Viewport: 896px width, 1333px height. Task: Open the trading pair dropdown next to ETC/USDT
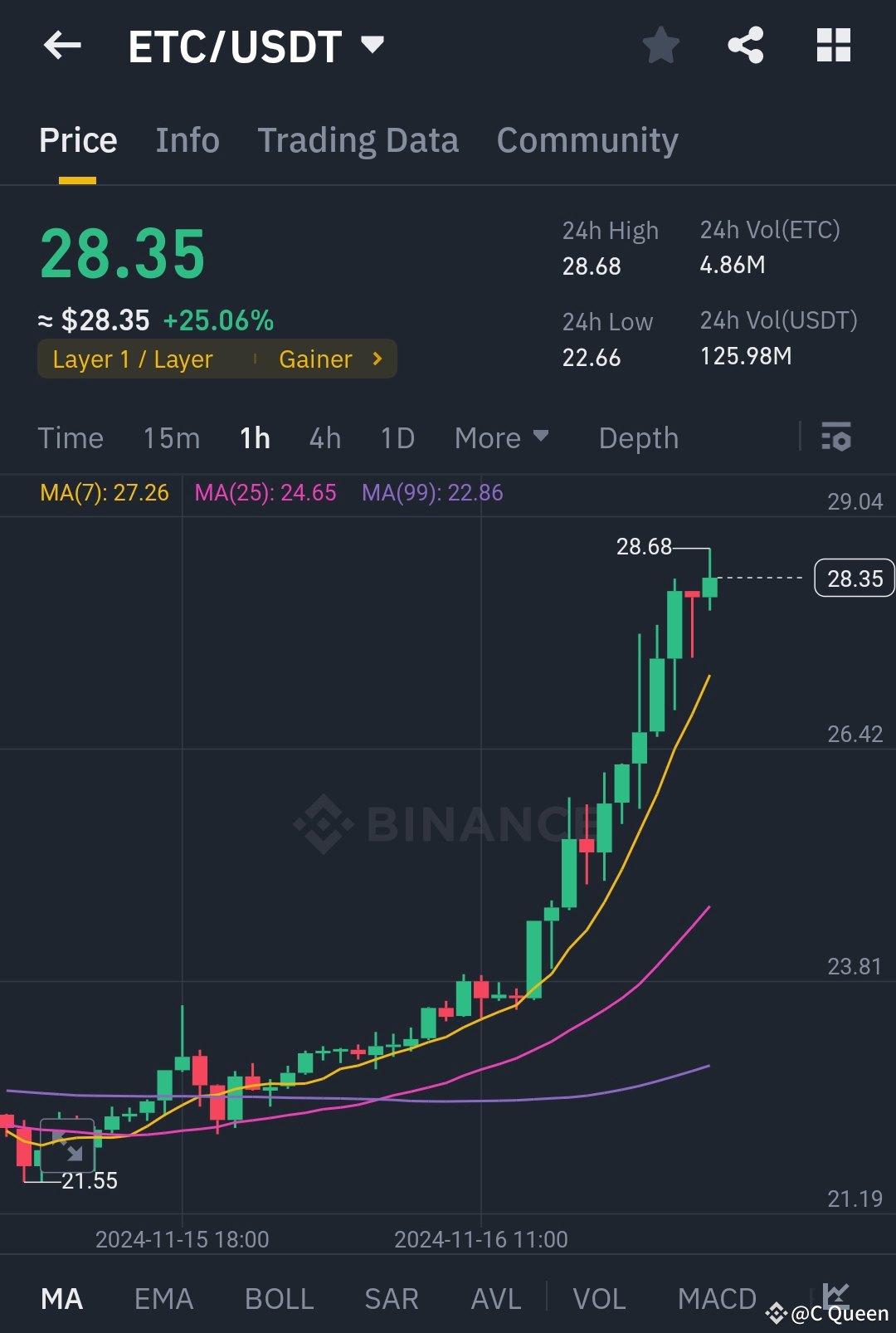pos(373,45)
